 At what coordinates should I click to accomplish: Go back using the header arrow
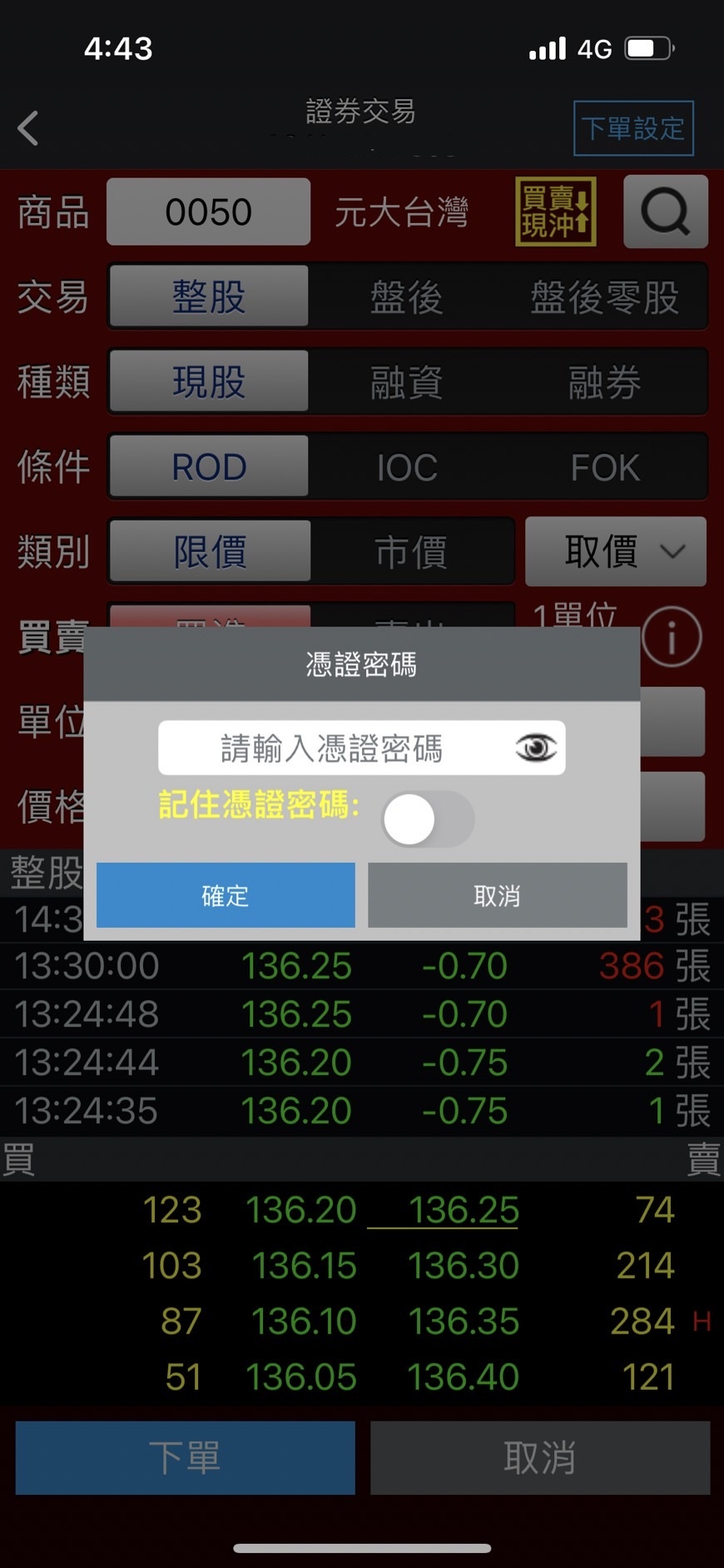click(x=28, y=128)
